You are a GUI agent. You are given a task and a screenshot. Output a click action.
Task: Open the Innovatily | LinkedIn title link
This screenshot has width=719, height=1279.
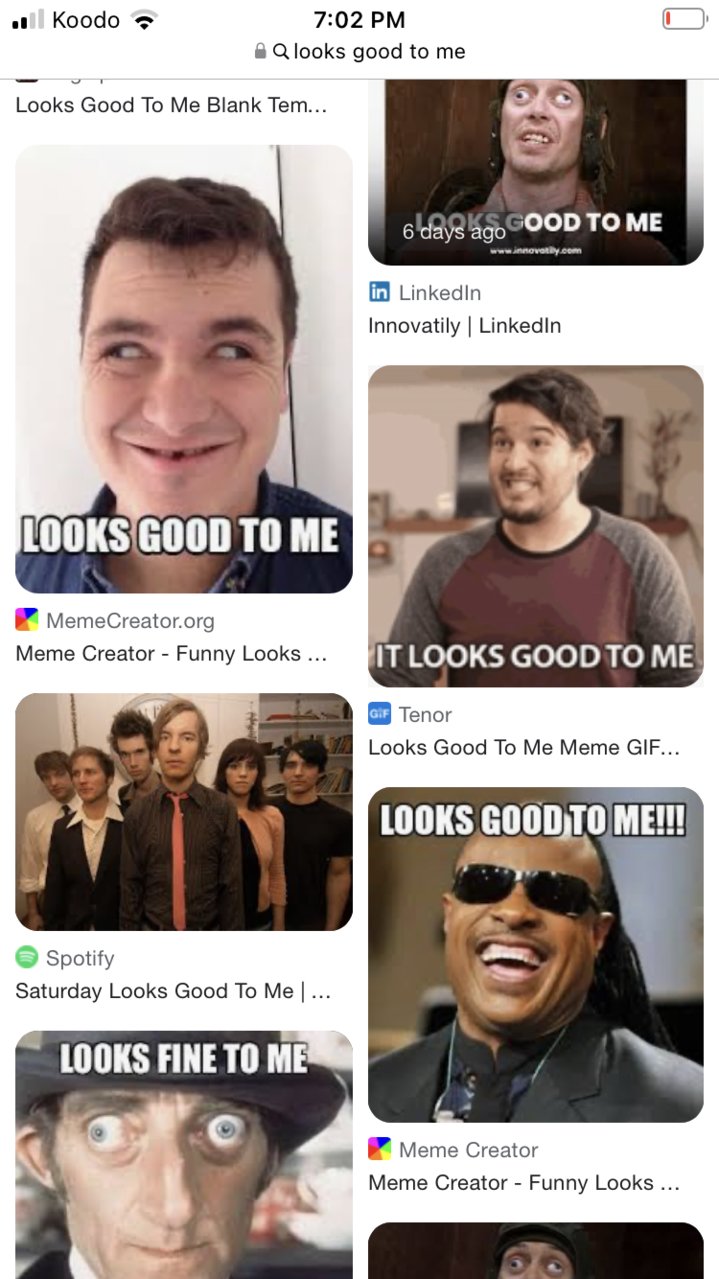coord(465,326)
